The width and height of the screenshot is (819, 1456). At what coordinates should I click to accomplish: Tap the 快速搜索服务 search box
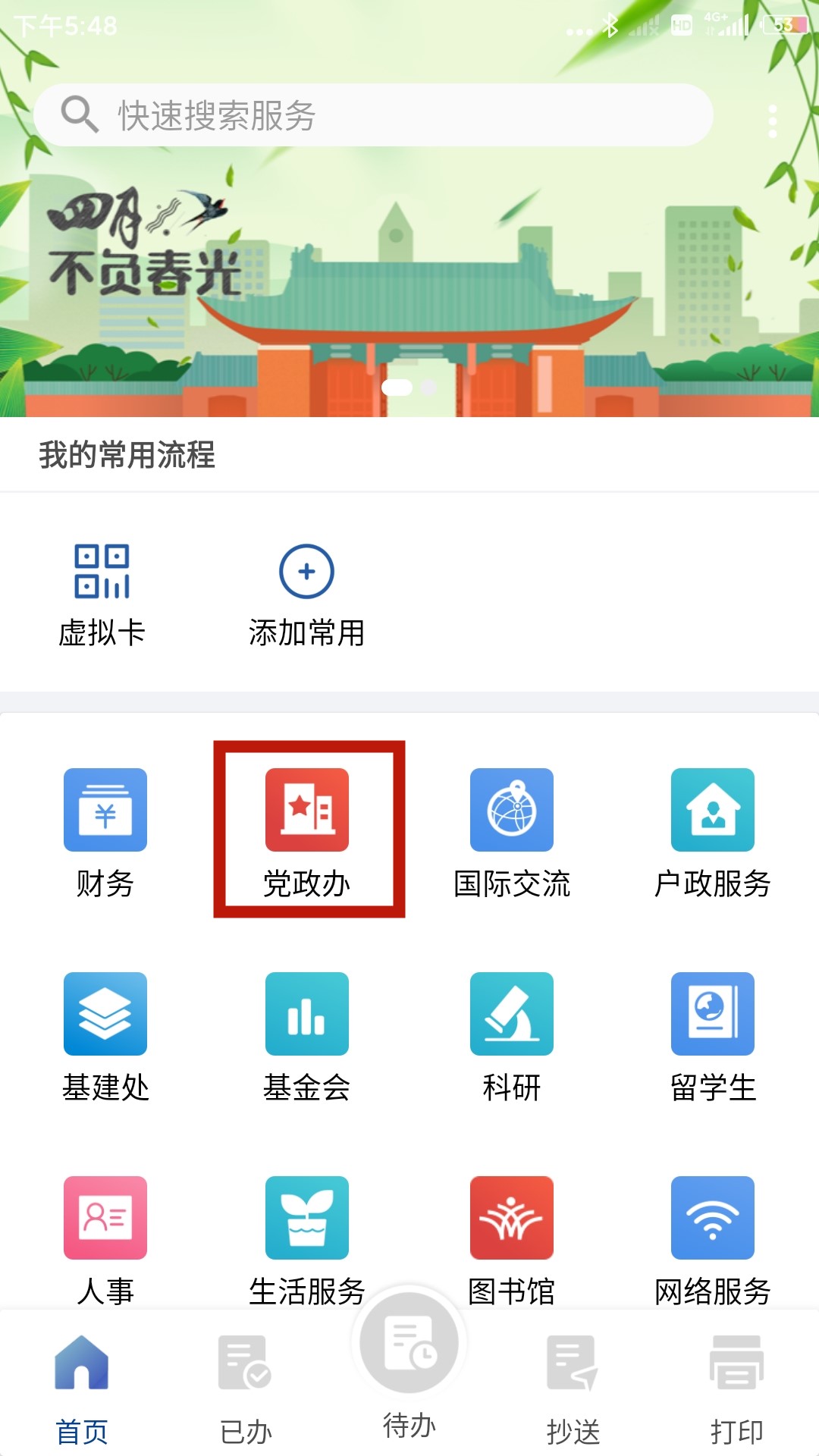tap(372, 115)
